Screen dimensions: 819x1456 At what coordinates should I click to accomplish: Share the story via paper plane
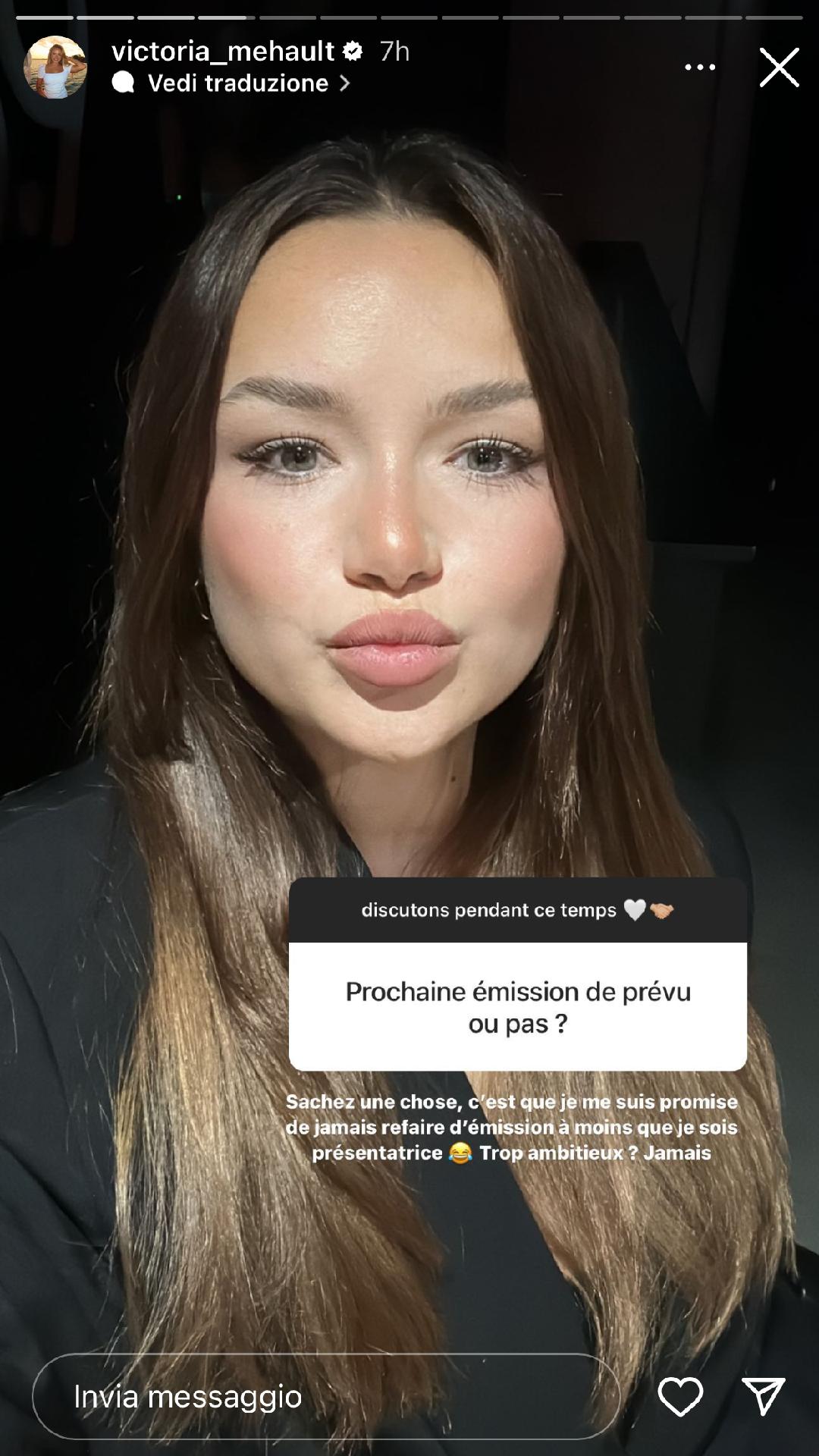(762, 1396)
